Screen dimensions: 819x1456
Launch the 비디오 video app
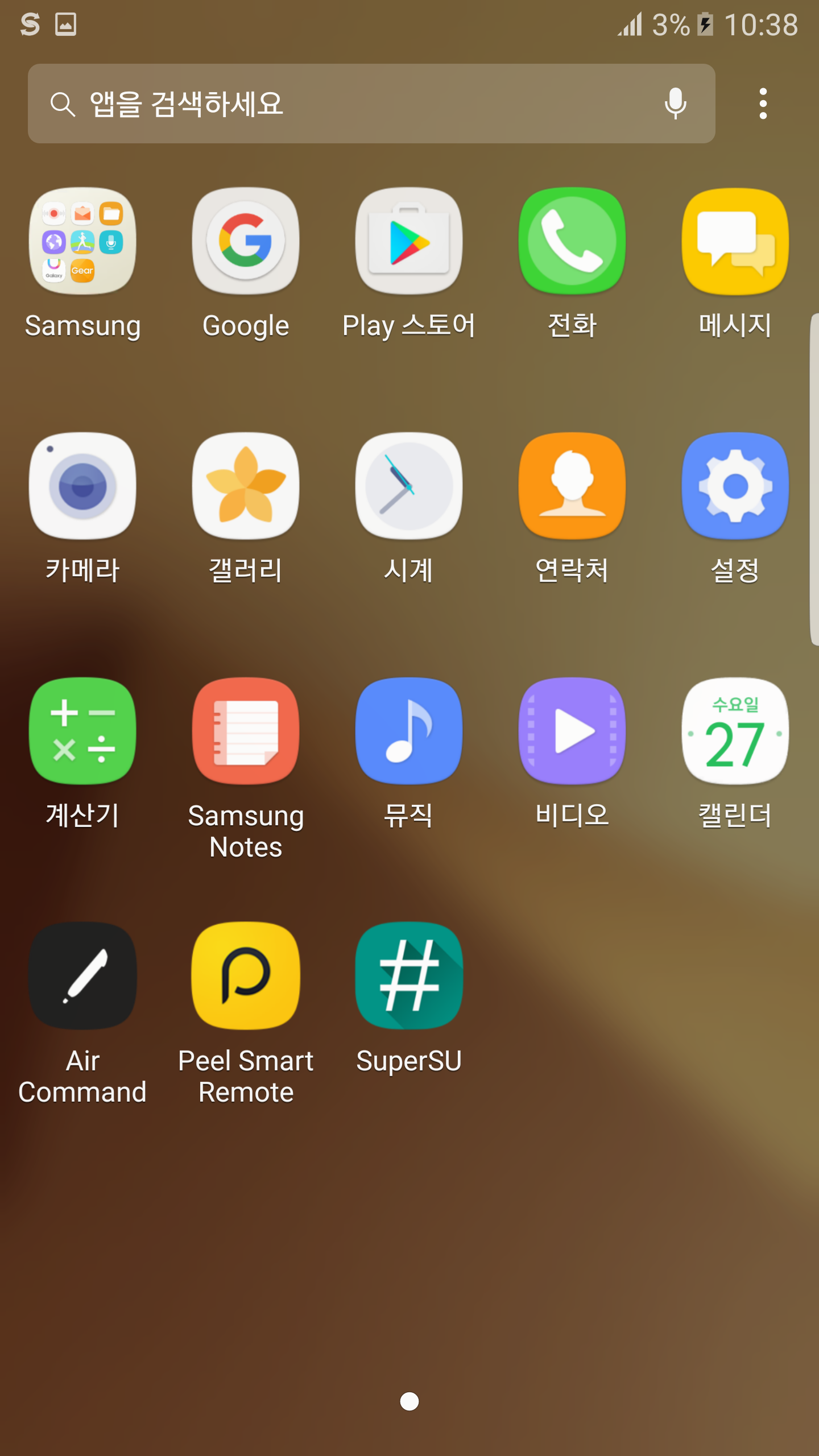coord(572,731)
